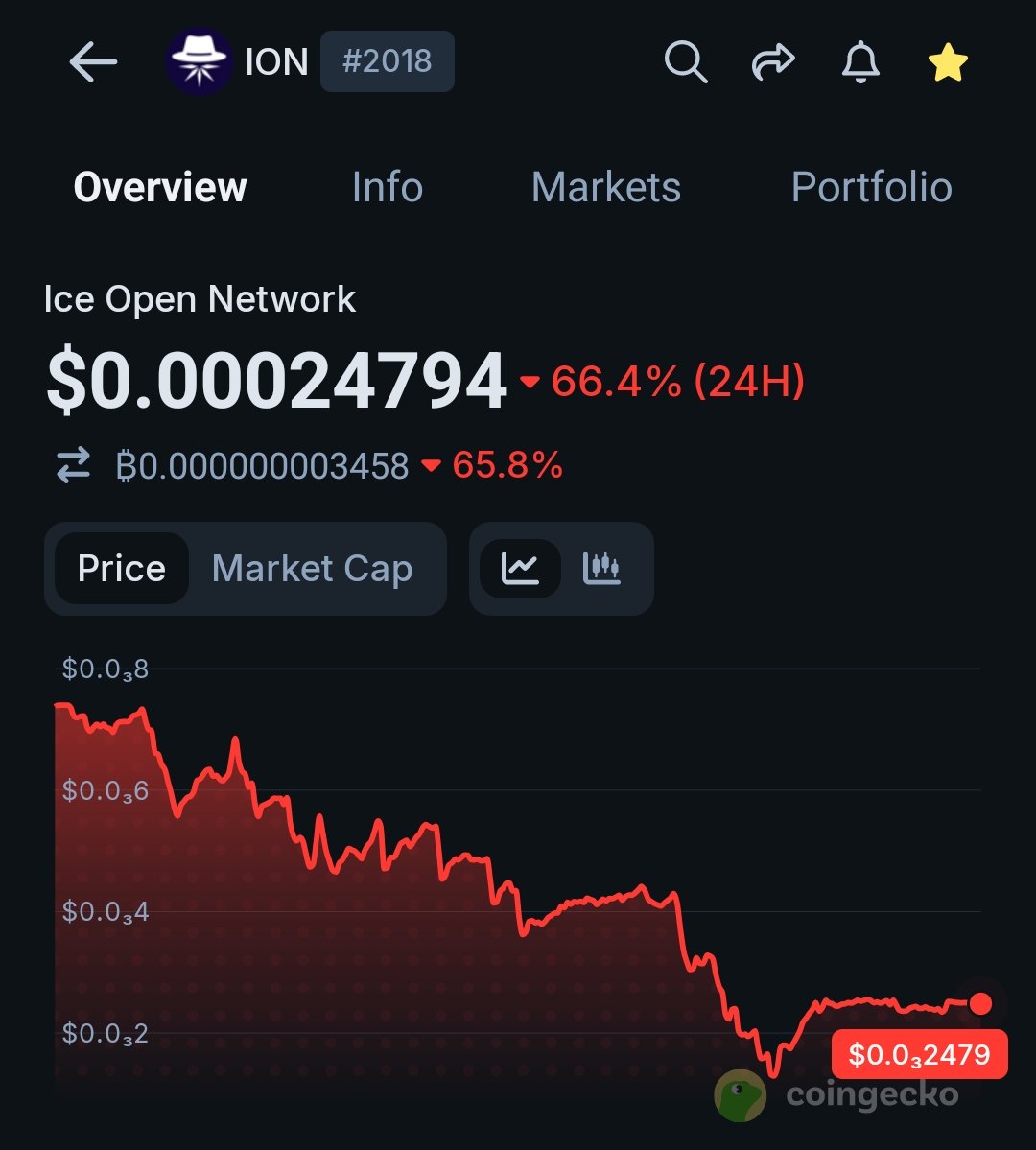This screenshot has height=1150, width=1036.
Task: Switch to the candlestick chart view
Action: (601, 569)
